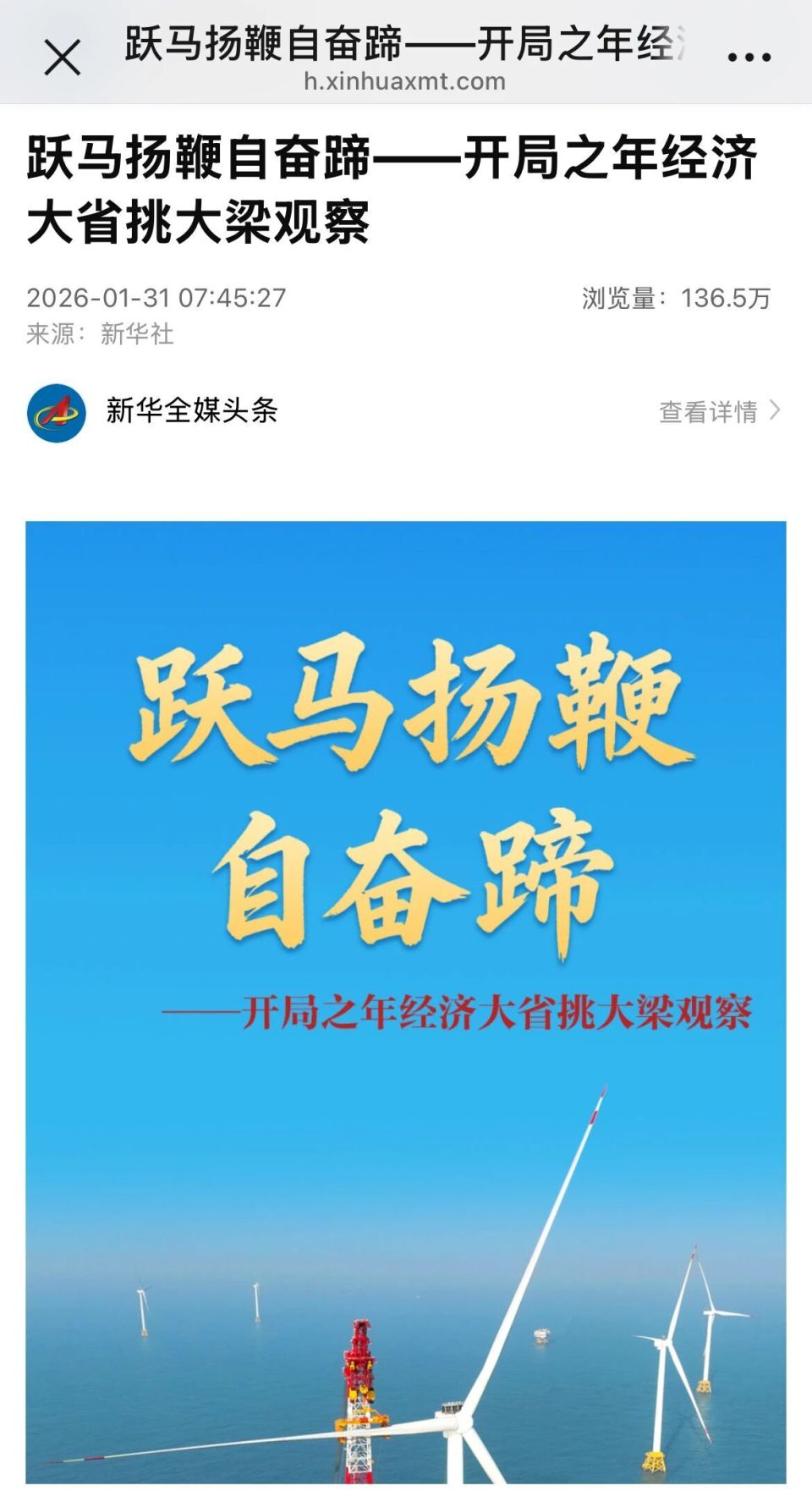Screen dimensions: 812x1491
Task: Click the right-pointing arrow next to 查看详情
Action: [775, 412]
